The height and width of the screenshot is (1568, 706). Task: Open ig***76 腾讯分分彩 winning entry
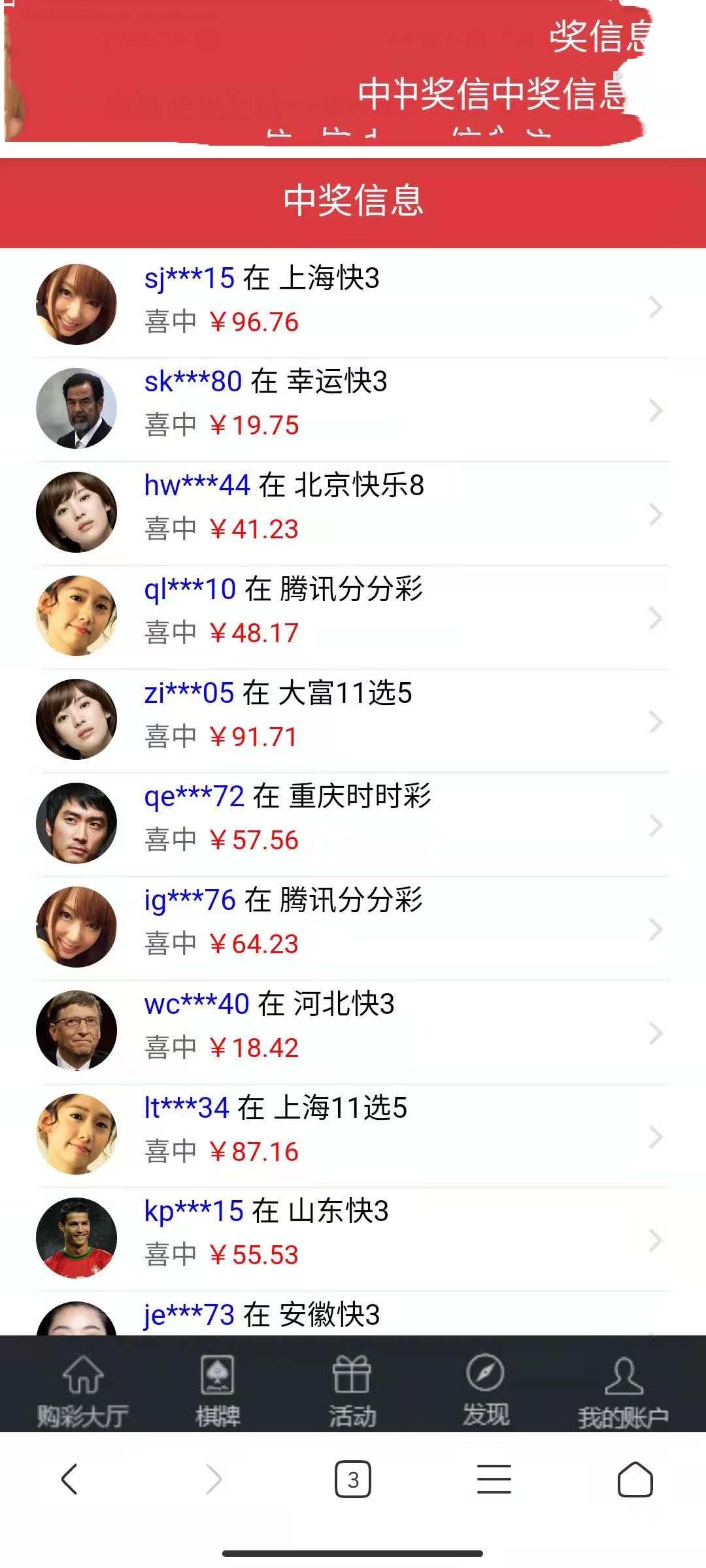click(x=353, y=927)
